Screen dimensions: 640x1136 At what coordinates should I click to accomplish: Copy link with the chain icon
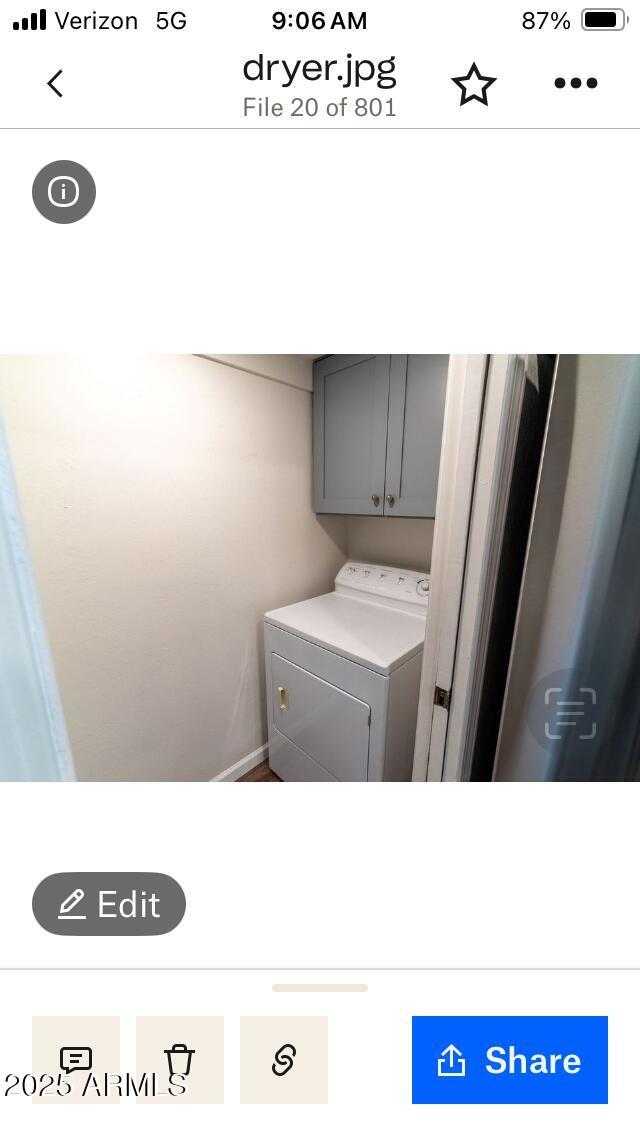(284, 1060)
